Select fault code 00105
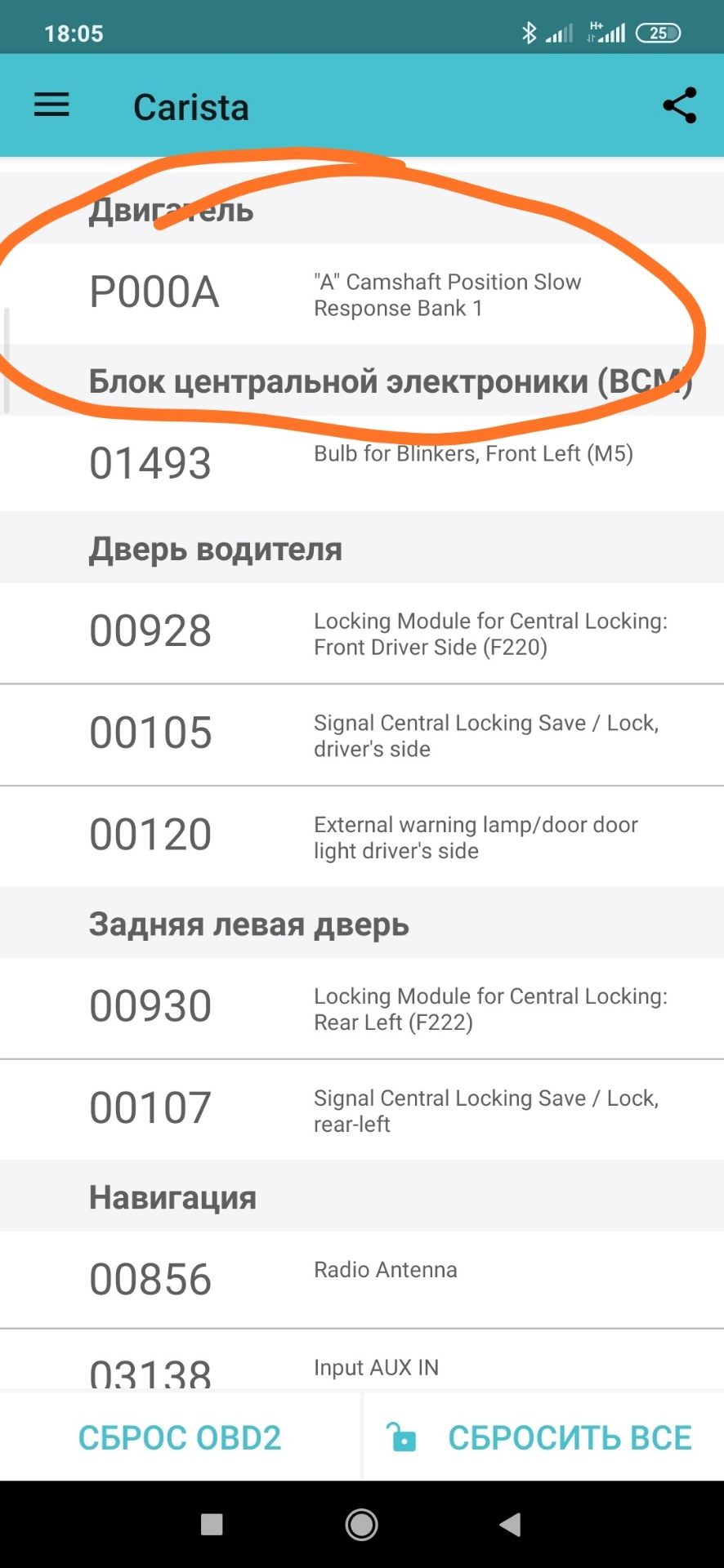 361,735
